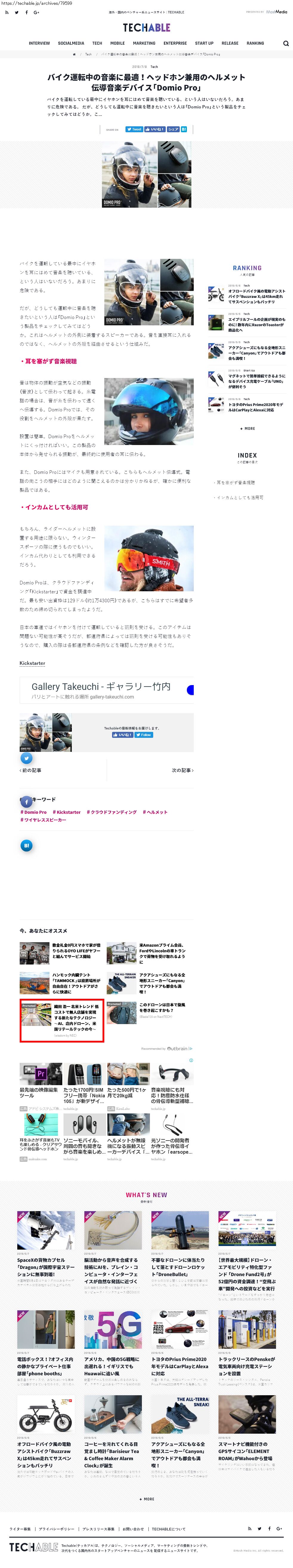Tap the TECHABLE logo header

(146, 27)
